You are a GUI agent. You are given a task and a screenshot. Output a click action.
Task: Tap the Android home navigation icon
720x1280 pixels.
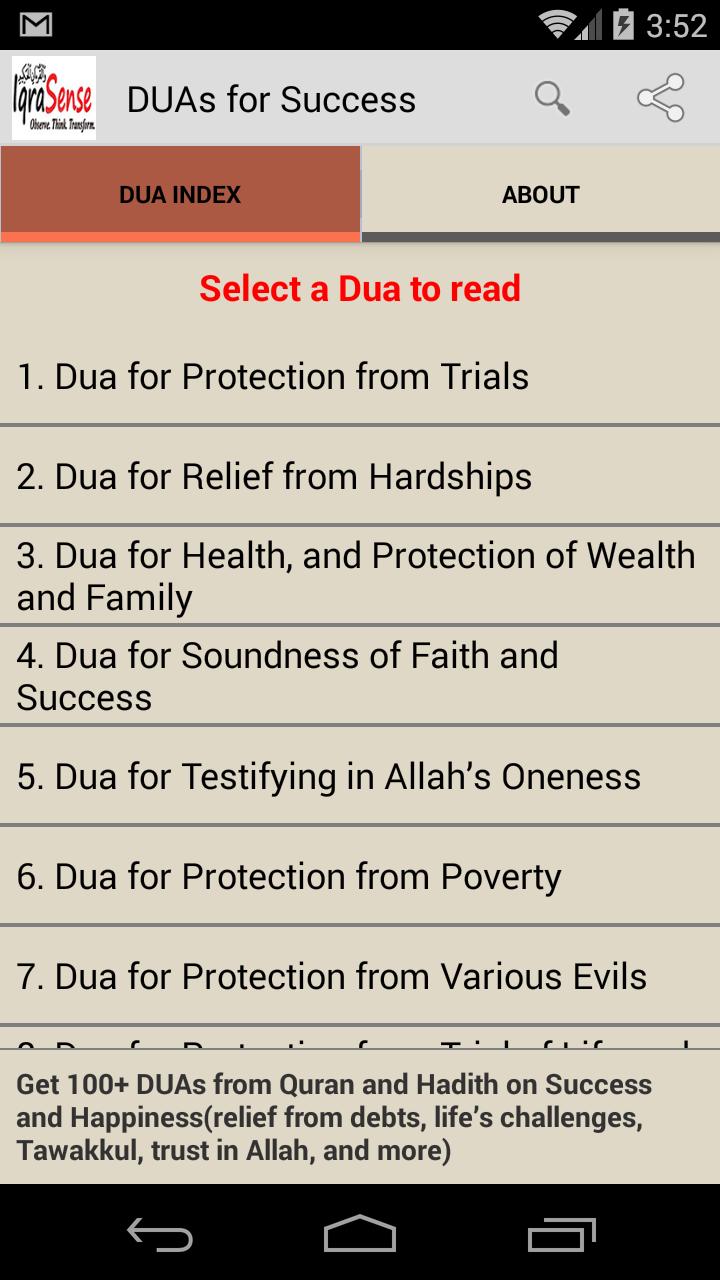[360, 1236]
